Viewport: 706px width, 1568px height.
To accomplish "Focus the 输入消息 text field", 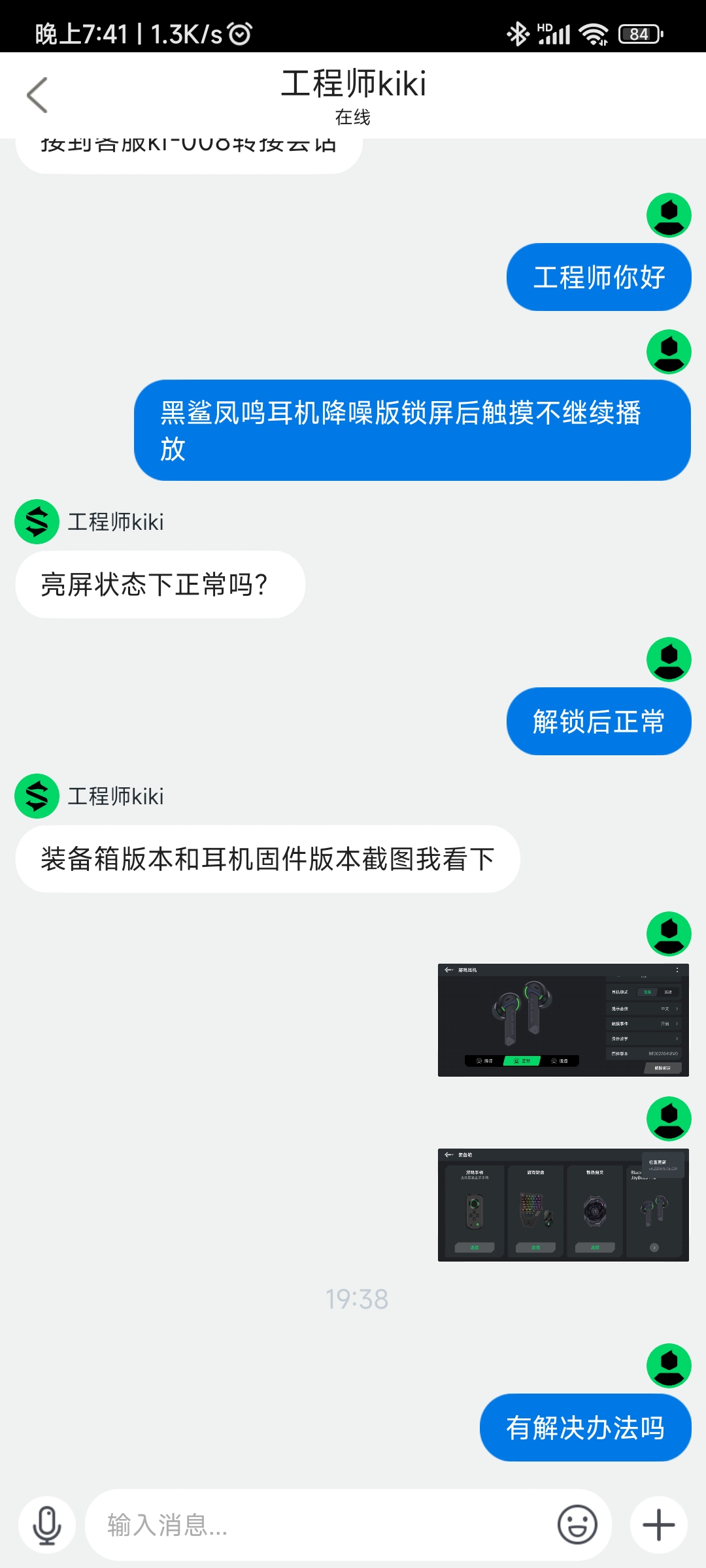I will click(x=320, y=1525).
